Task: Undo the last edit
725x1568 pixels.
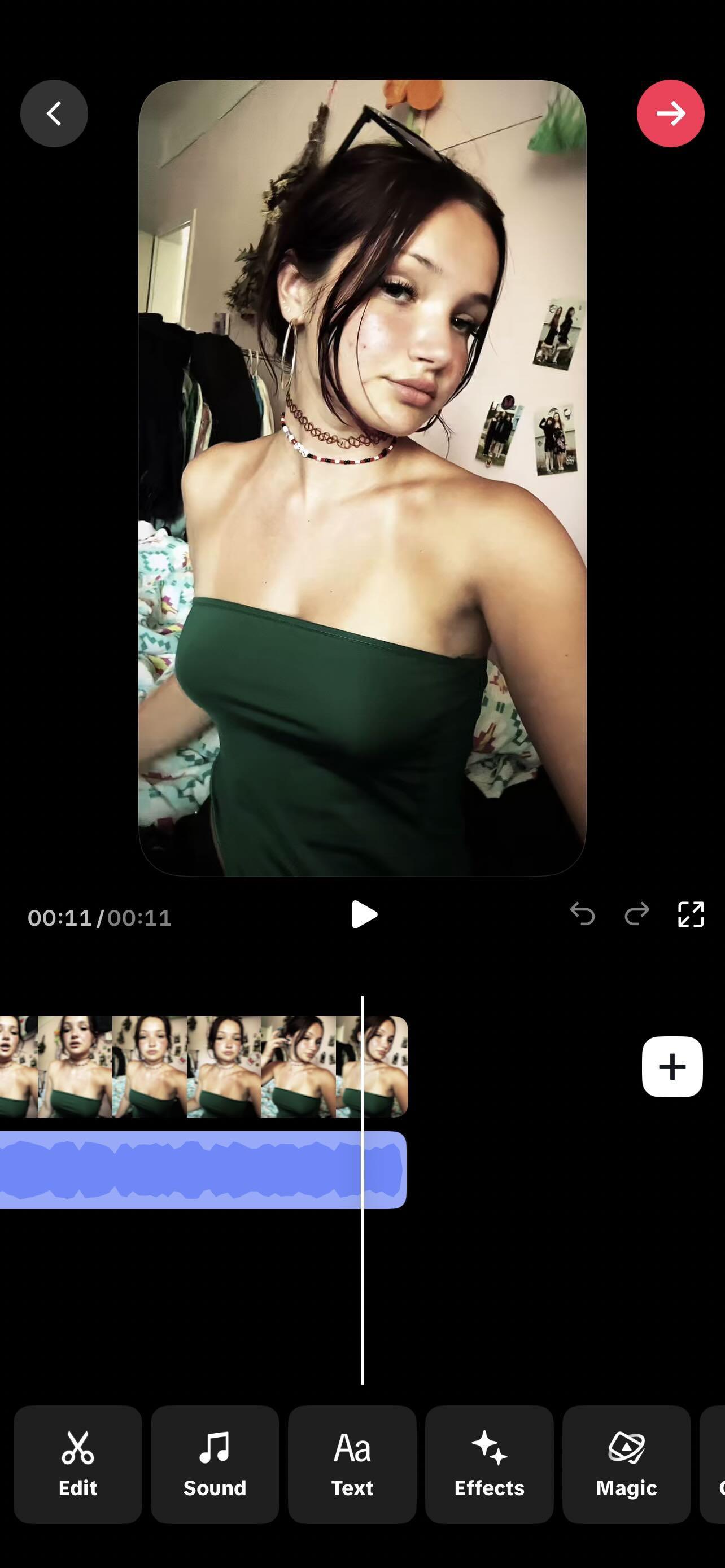Action: pos(583,914)
